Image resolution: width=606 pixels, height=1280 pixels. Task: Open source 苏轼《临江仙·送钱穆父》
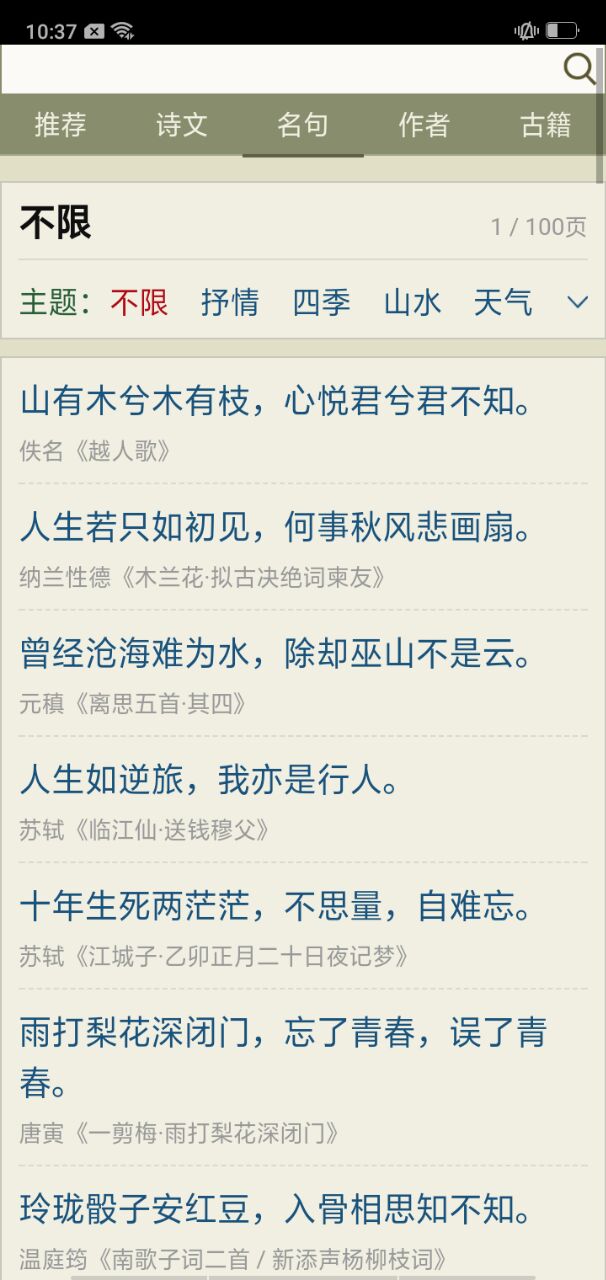point(144,829)
